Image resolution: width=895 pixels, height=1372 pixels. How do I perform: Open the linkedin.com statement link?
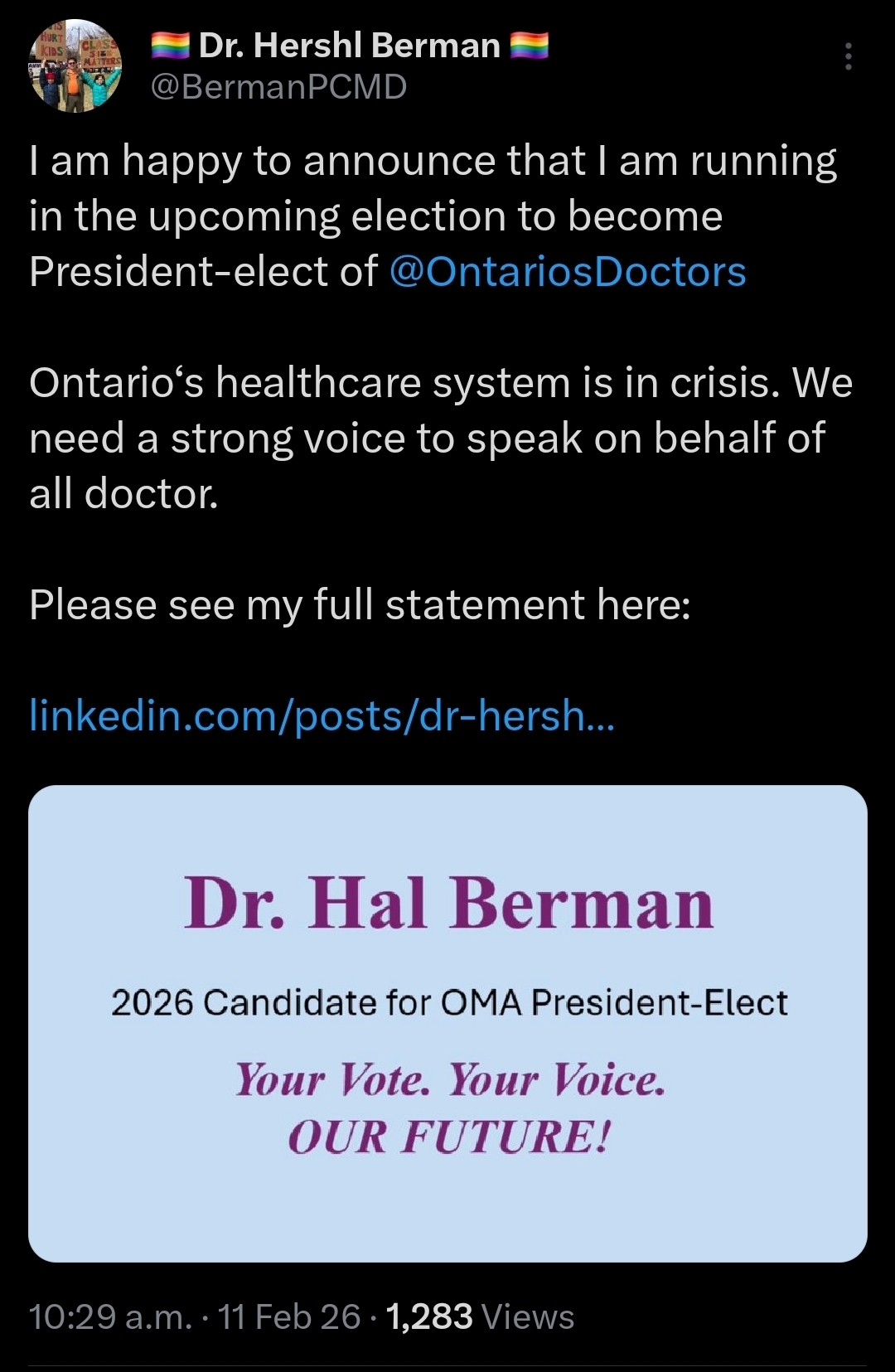pyautogui.click(x=322, y=715)
